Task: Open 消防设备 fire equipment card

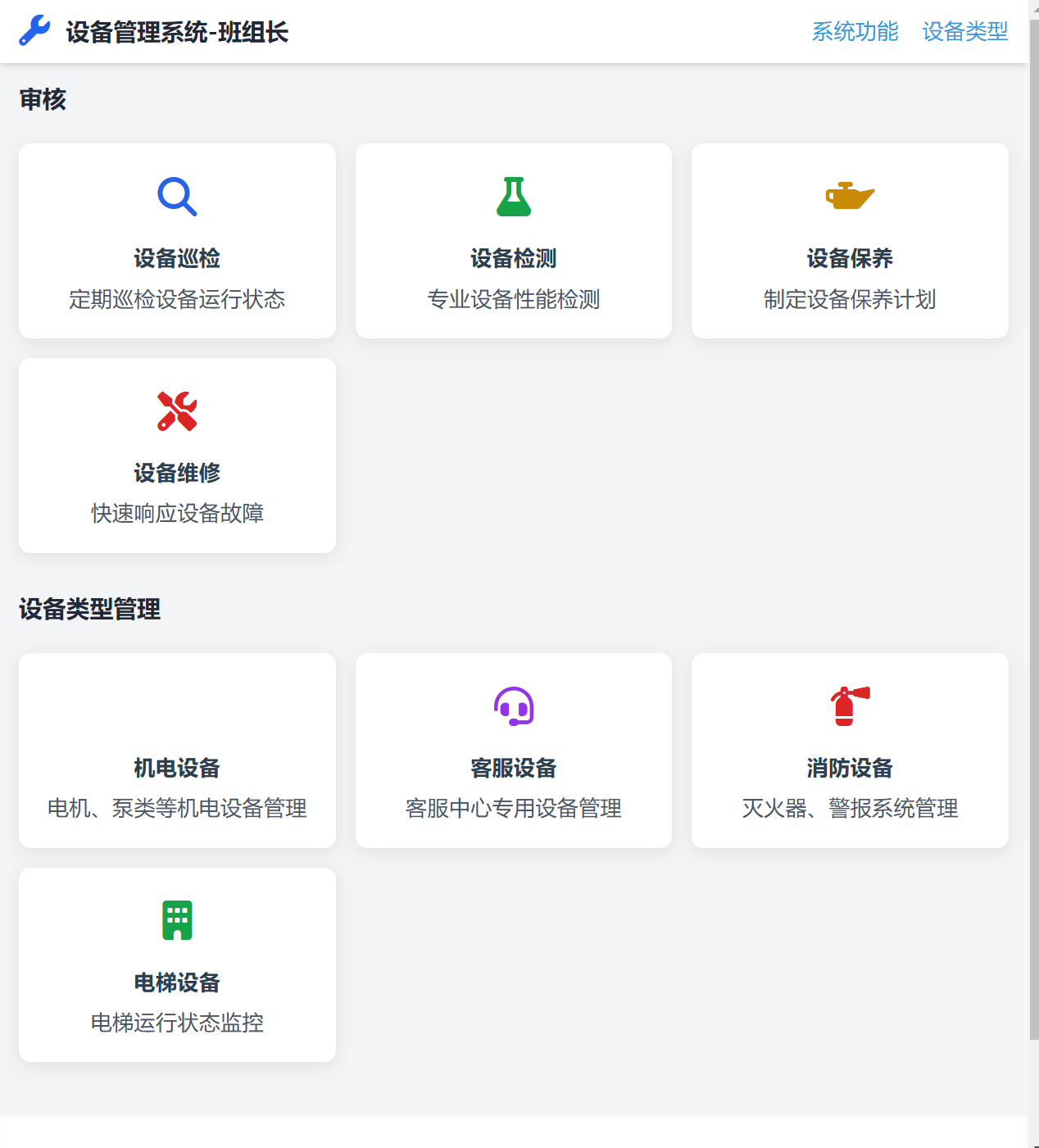Action: [849, 751]
